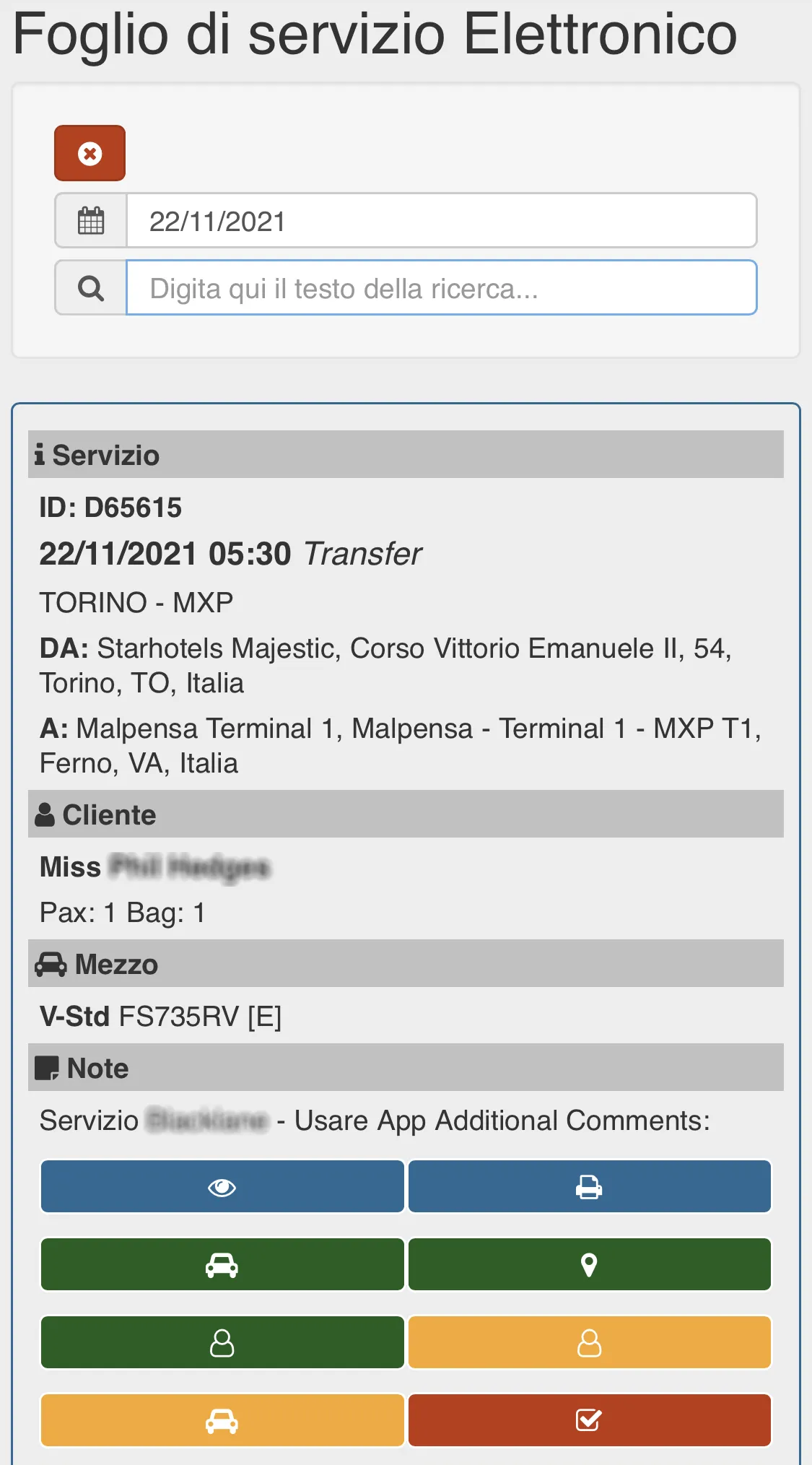Tap the blue eye view button

pos(222,1187)
